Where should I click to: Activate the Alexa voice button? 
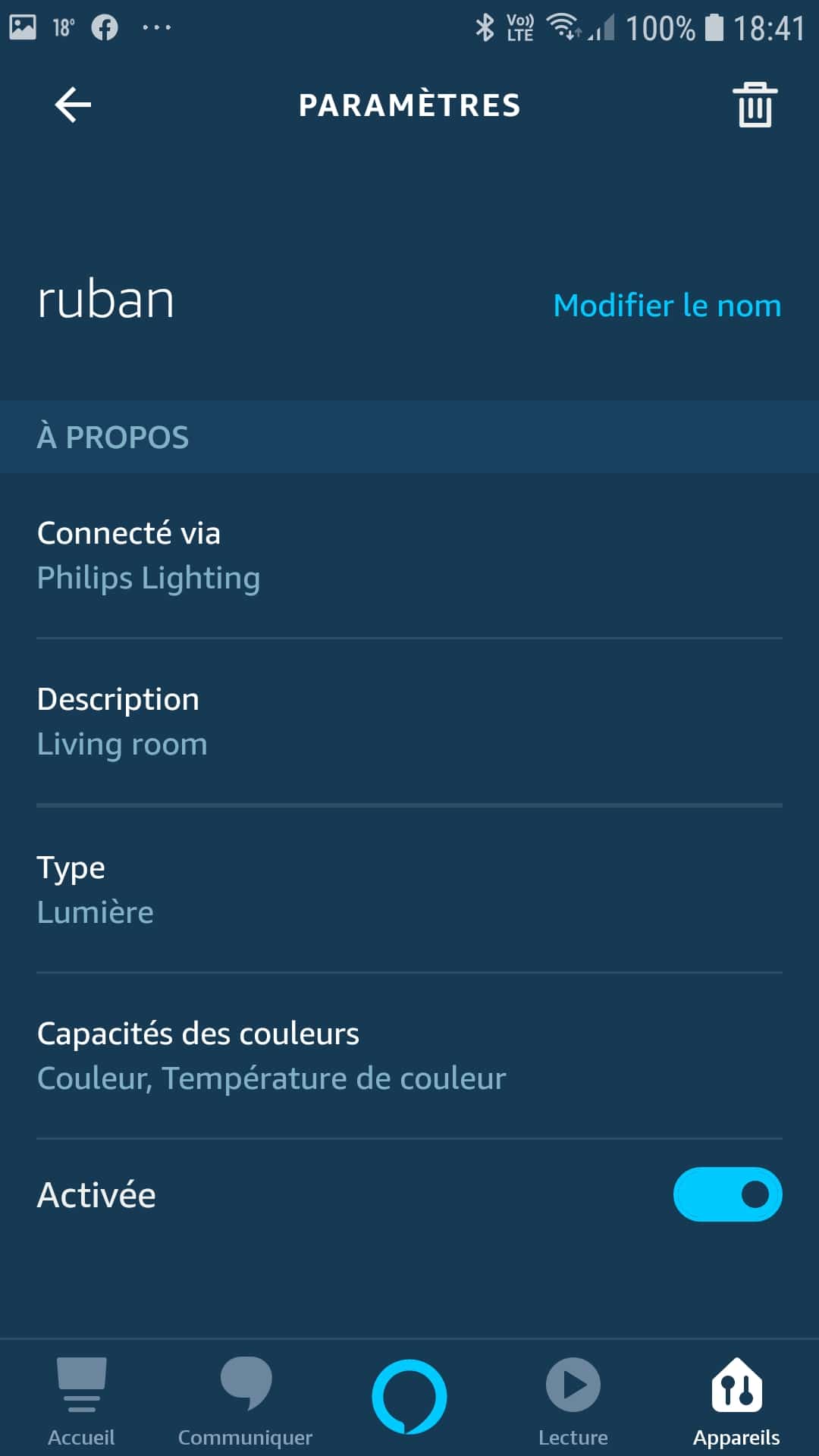409,1397
